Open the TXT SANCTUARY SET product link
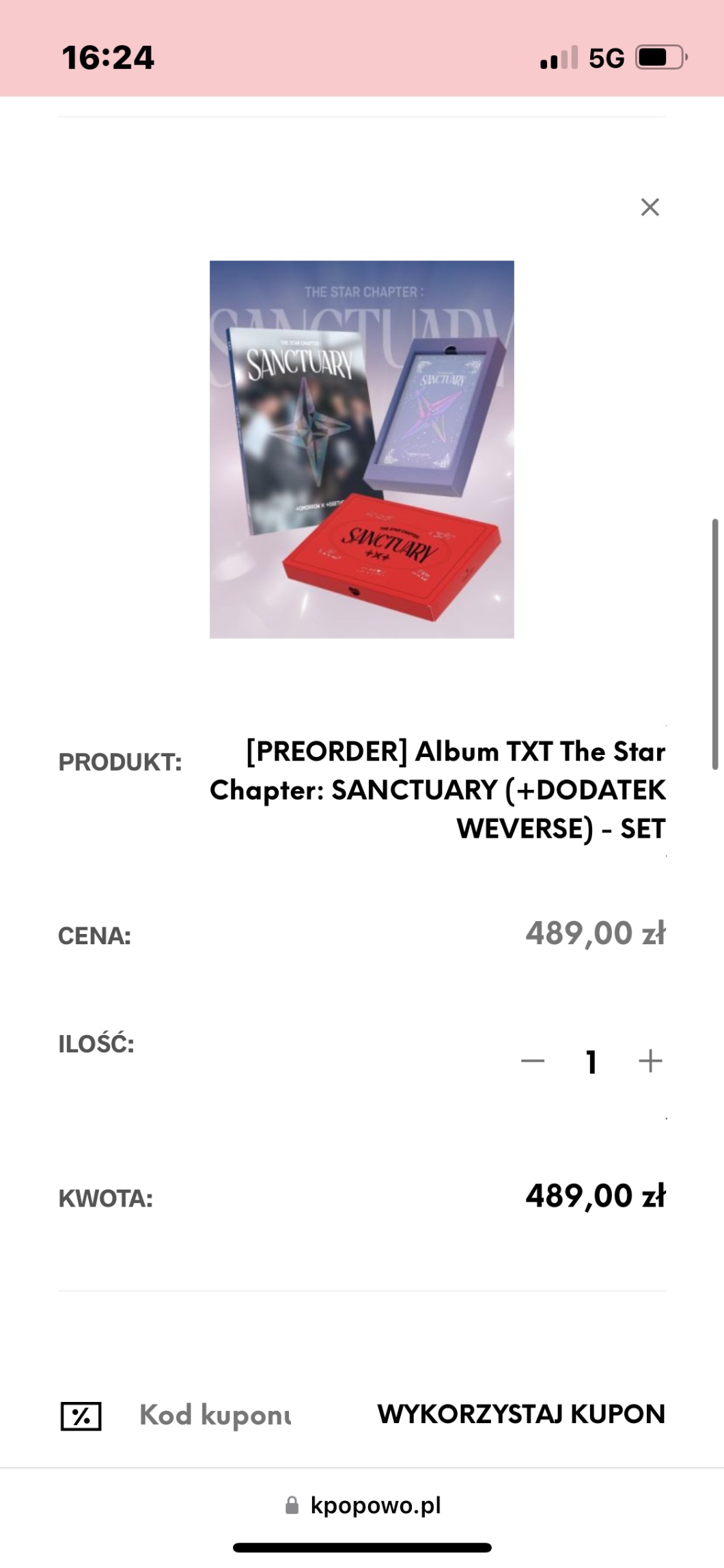The height and width of the screenshot is (1568, 724). tap(437, 789)
